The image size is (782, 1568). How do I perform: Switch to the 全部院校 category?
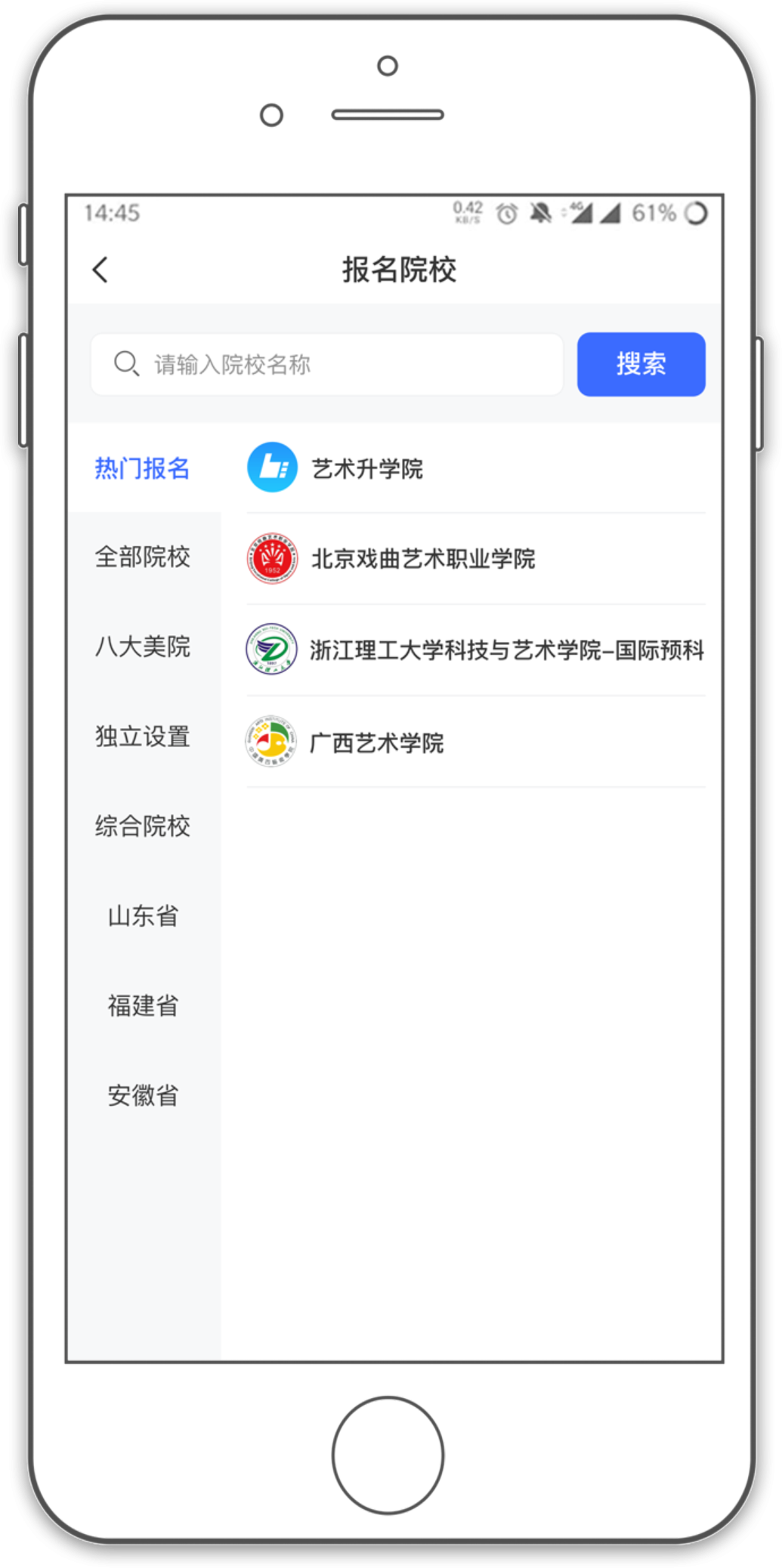click(143, 557)
